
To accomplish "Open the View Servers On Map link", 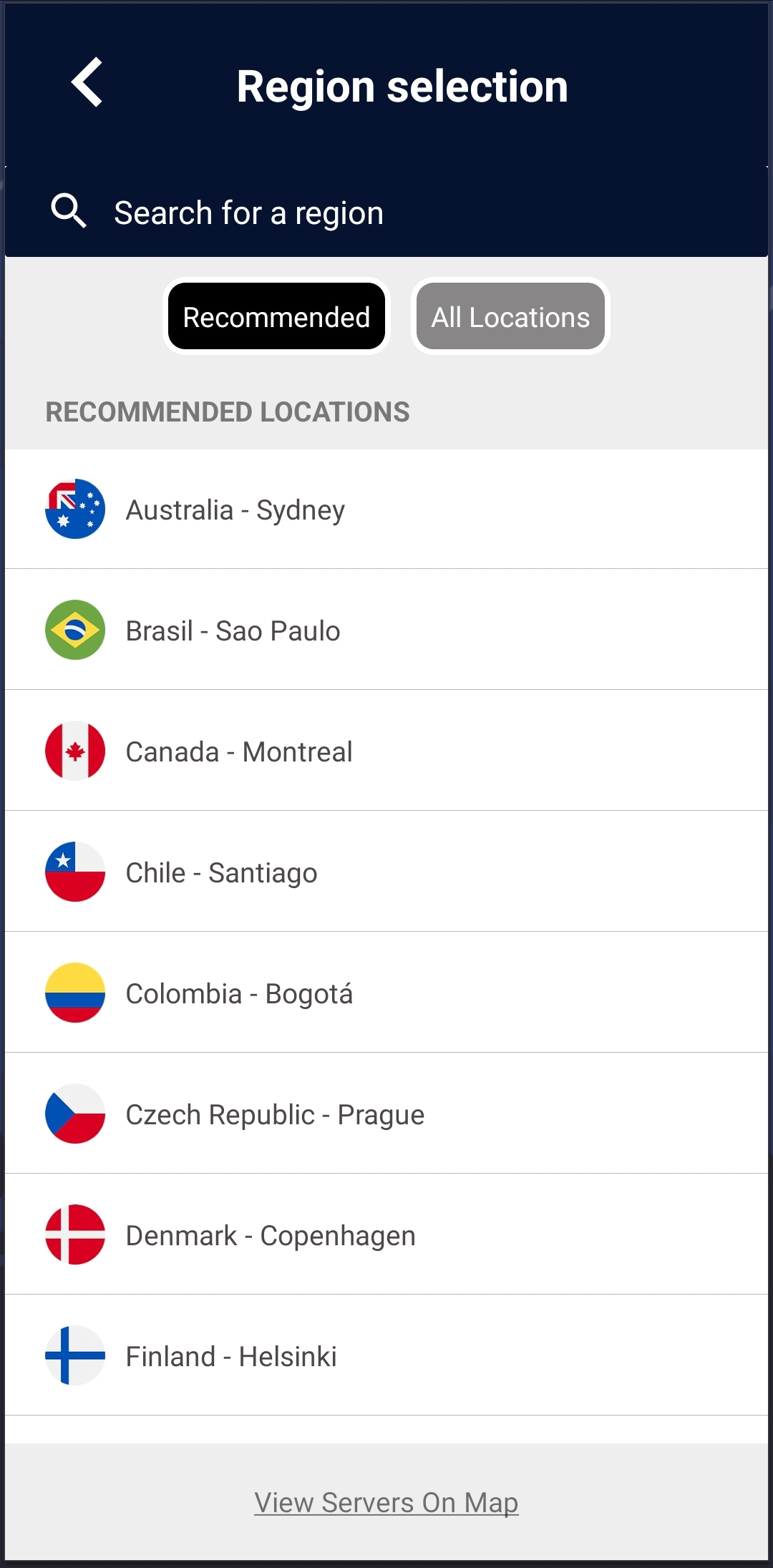I will pyautogui.click(x=386, y=1502).
